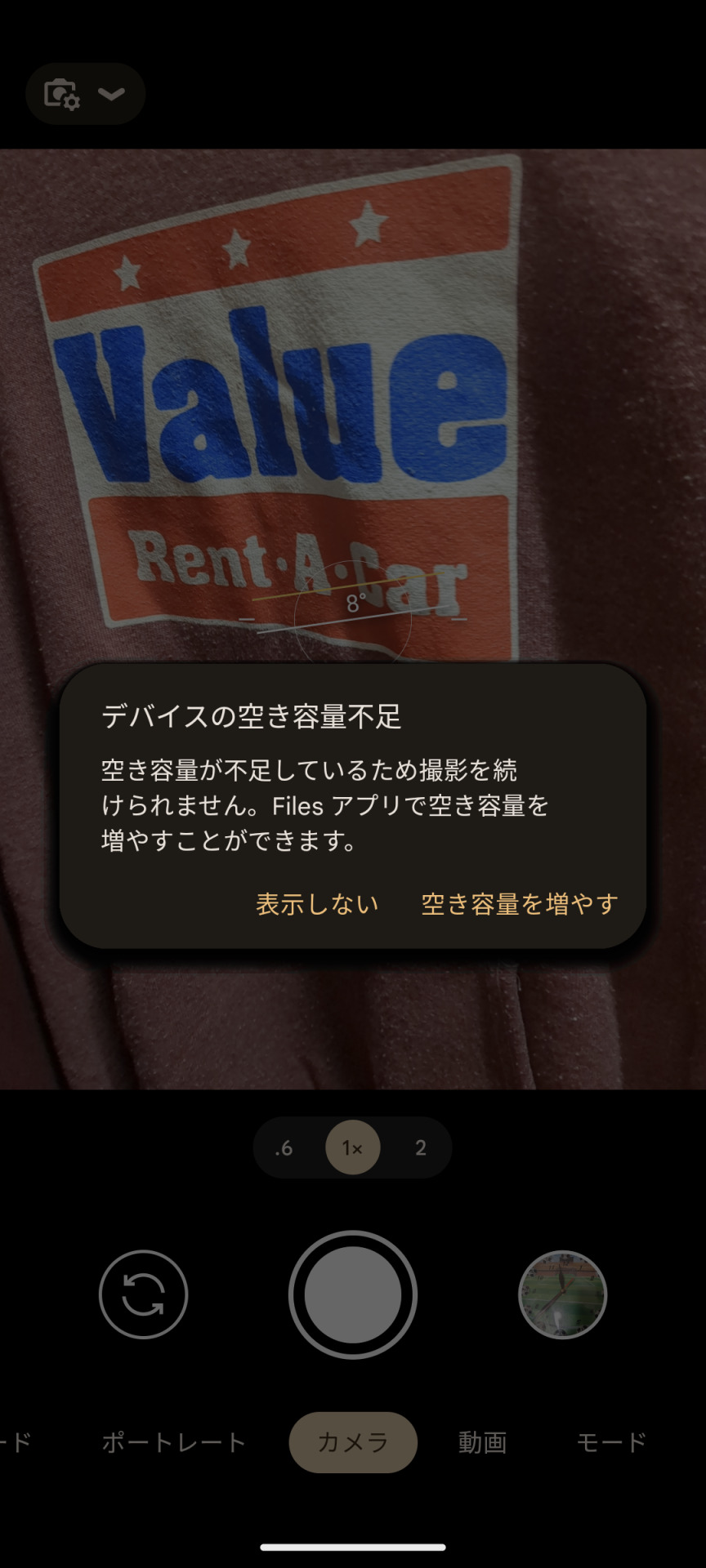Switch to ポートレート mode

[x=173, y=1443]
